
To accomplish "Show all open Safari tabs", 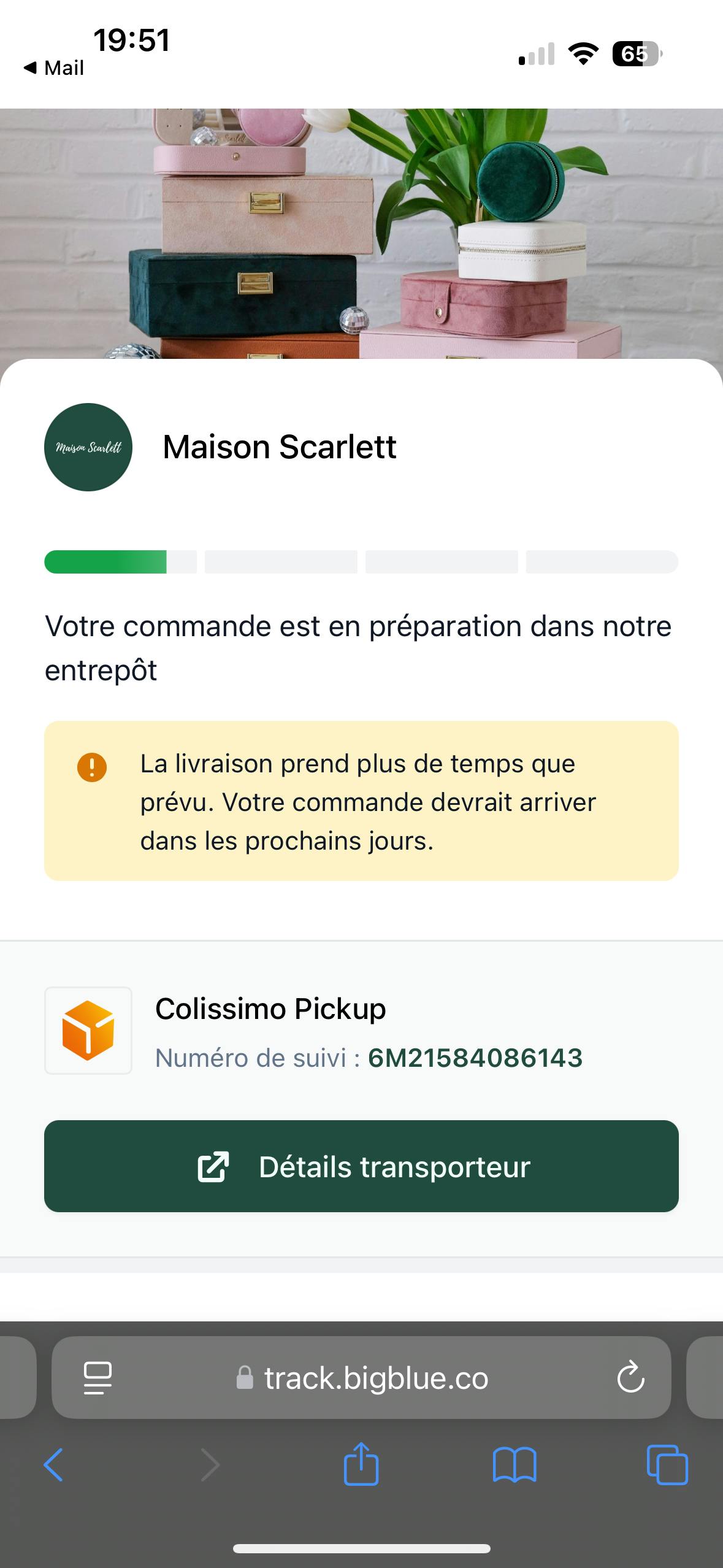I will [x=667, y=1465].
